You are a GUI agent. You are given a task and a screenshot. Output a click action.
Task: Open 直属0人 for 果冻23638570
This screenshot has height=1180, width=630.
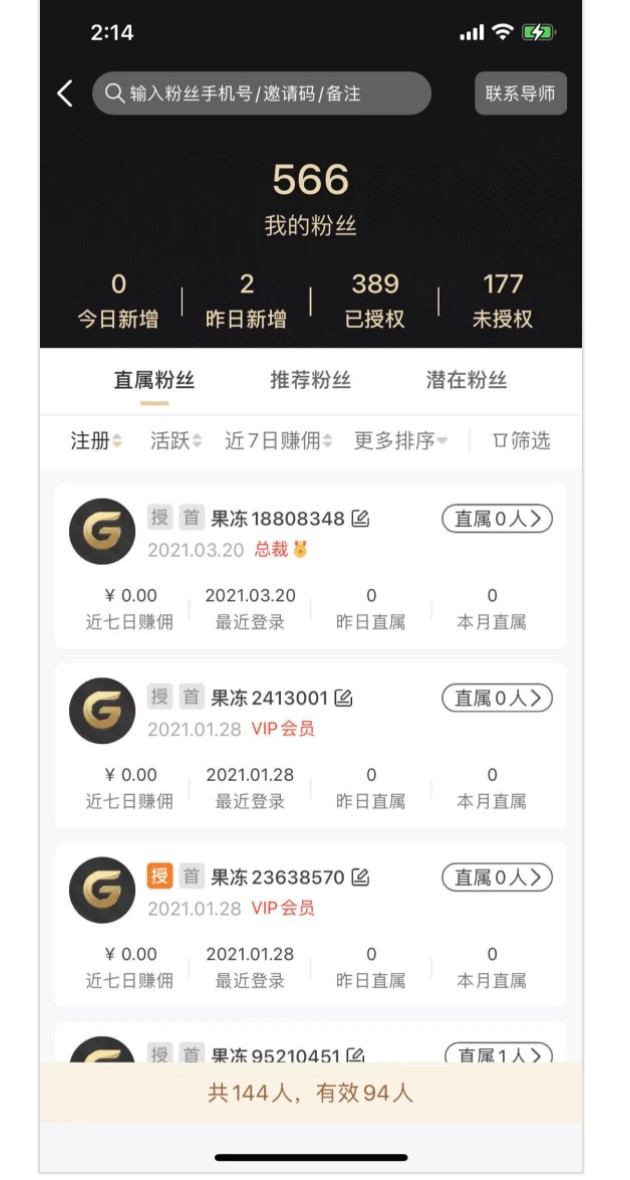click(x=497, y=877)
